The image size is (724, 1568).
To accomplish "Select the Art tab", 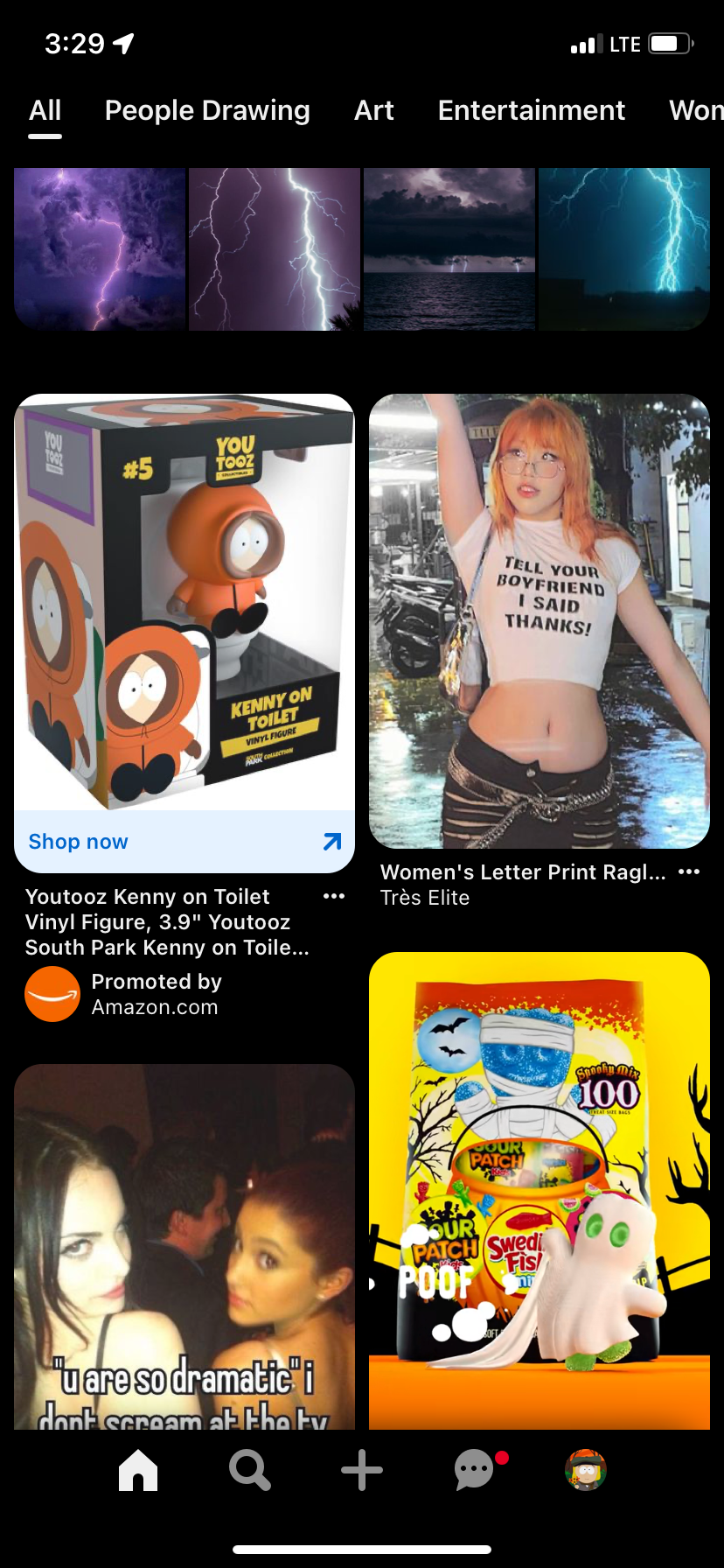I will 373,110.
